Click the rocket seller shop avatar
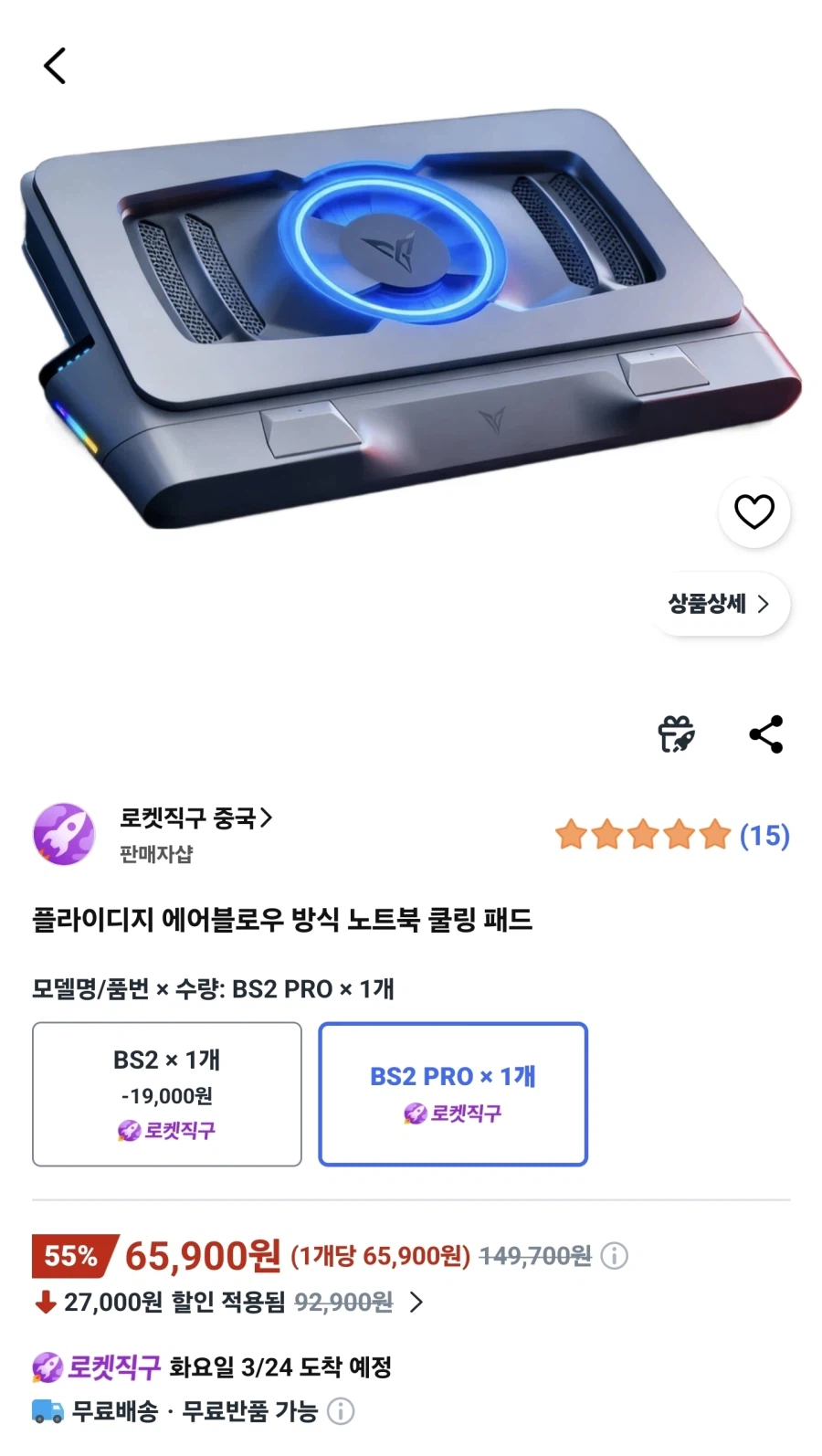The height and width of the screenshot is (1456, 822). coord(63,834)
